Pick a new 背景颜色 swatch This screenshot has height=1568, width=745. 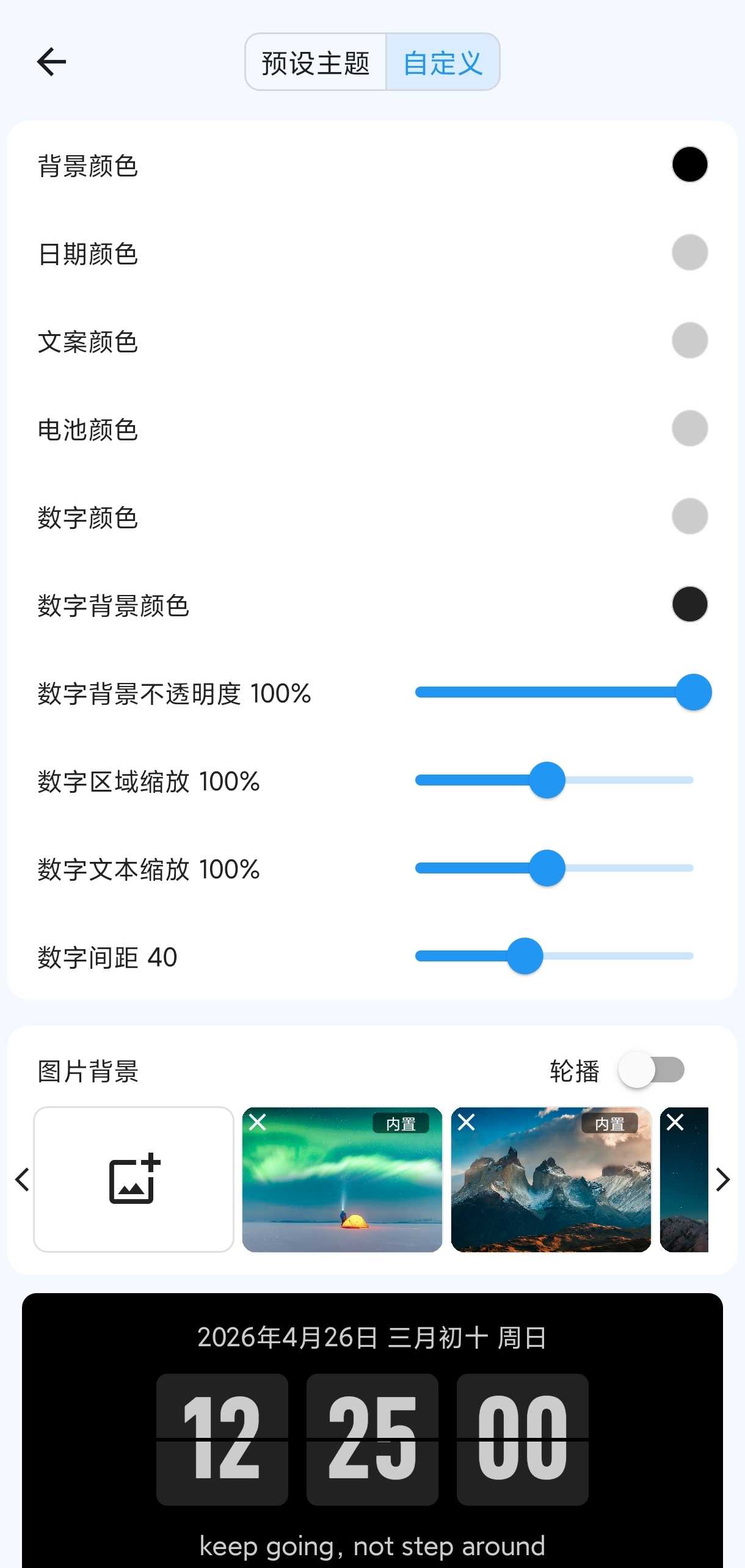[x=689, y=165]
